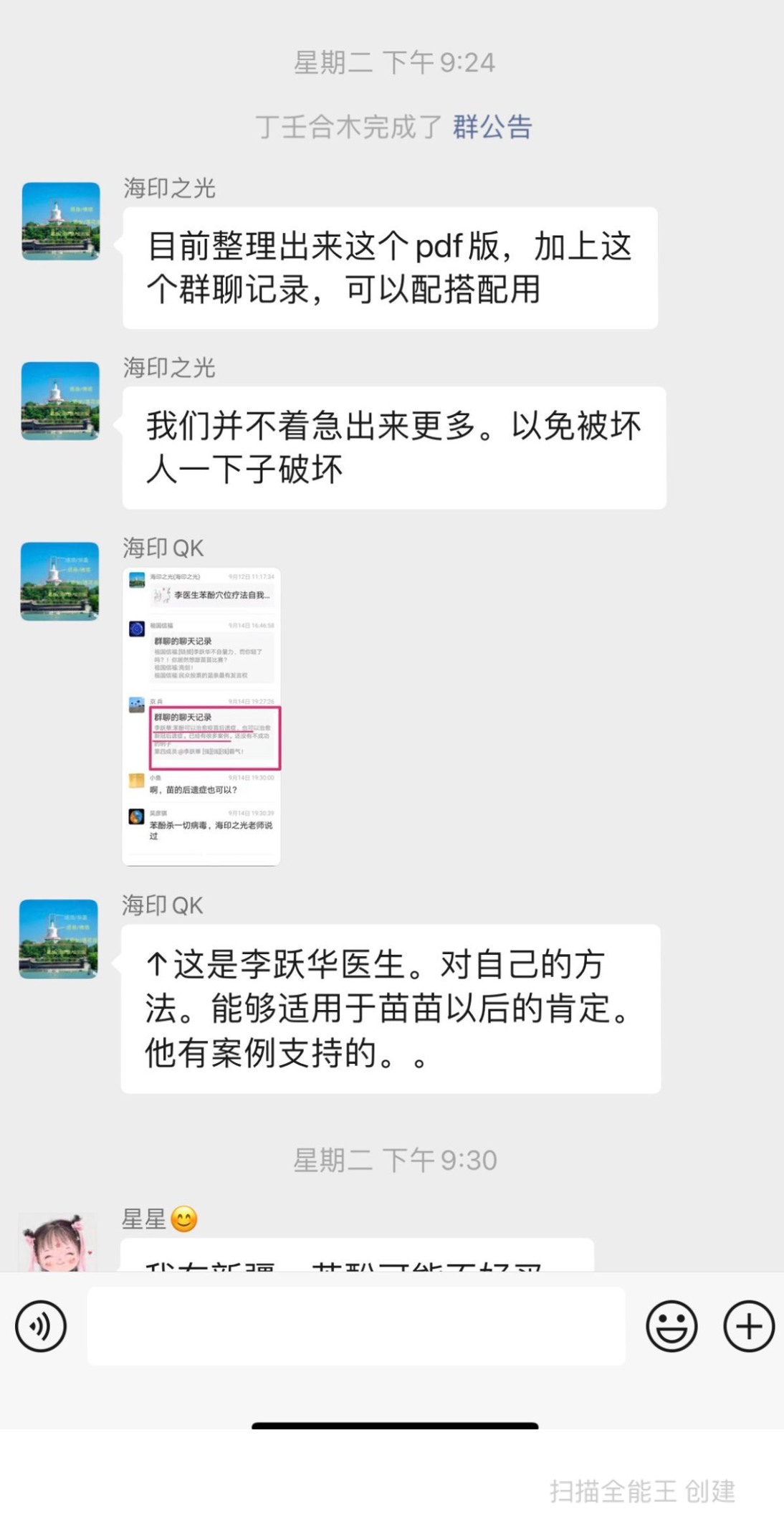The height and width of the screenshot is (1529, 784).
Task: Open the emoji picker
Action: [671, 1325]
